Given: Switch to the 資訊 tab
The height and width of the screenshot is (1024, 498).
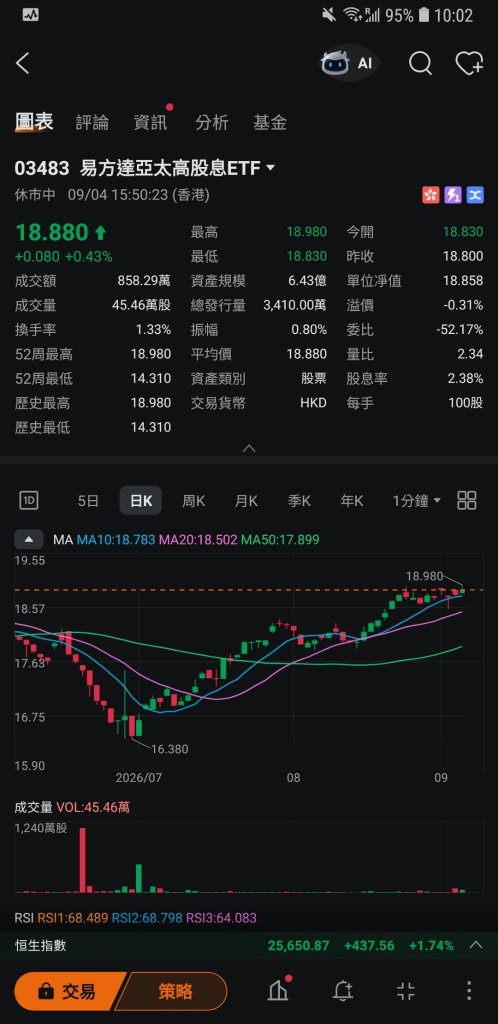Looking at the screenshot, I should (x=150, y=122).
